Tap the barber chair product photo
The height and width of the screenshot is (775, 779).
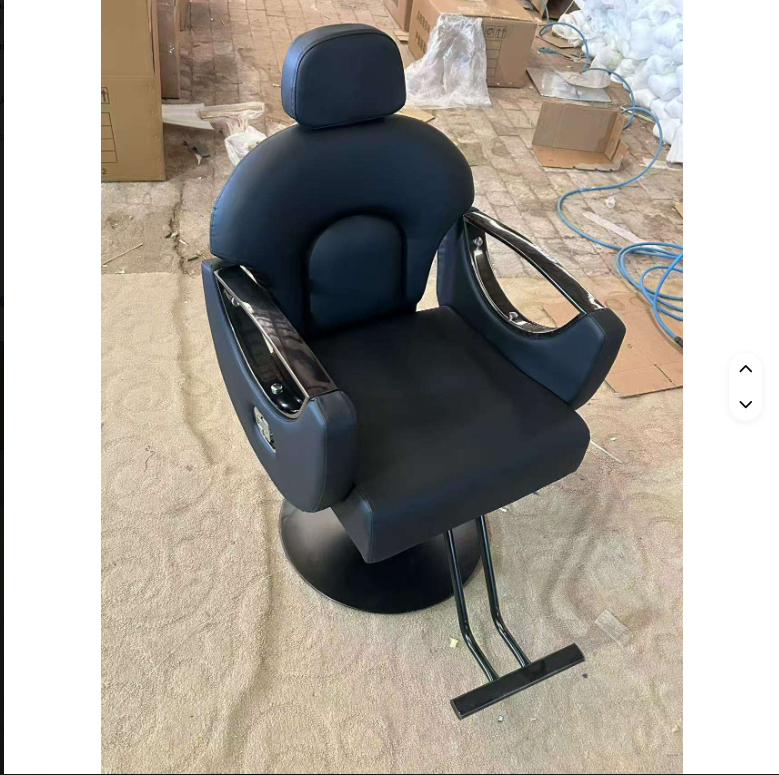(x=391, y=386)
